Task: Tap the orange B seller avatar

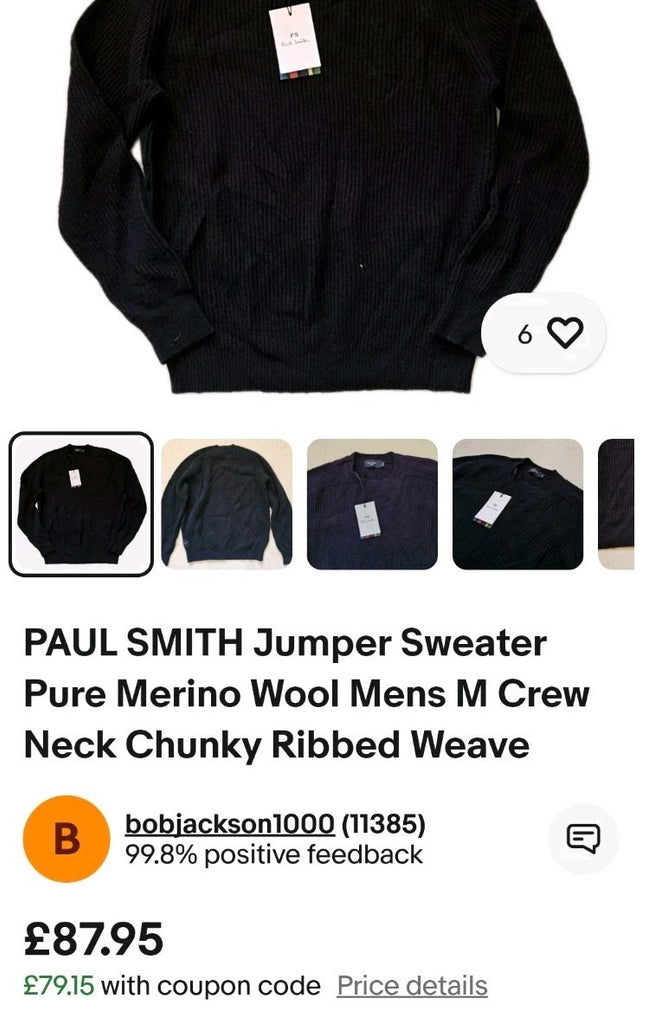Action: tap(66, 838)
